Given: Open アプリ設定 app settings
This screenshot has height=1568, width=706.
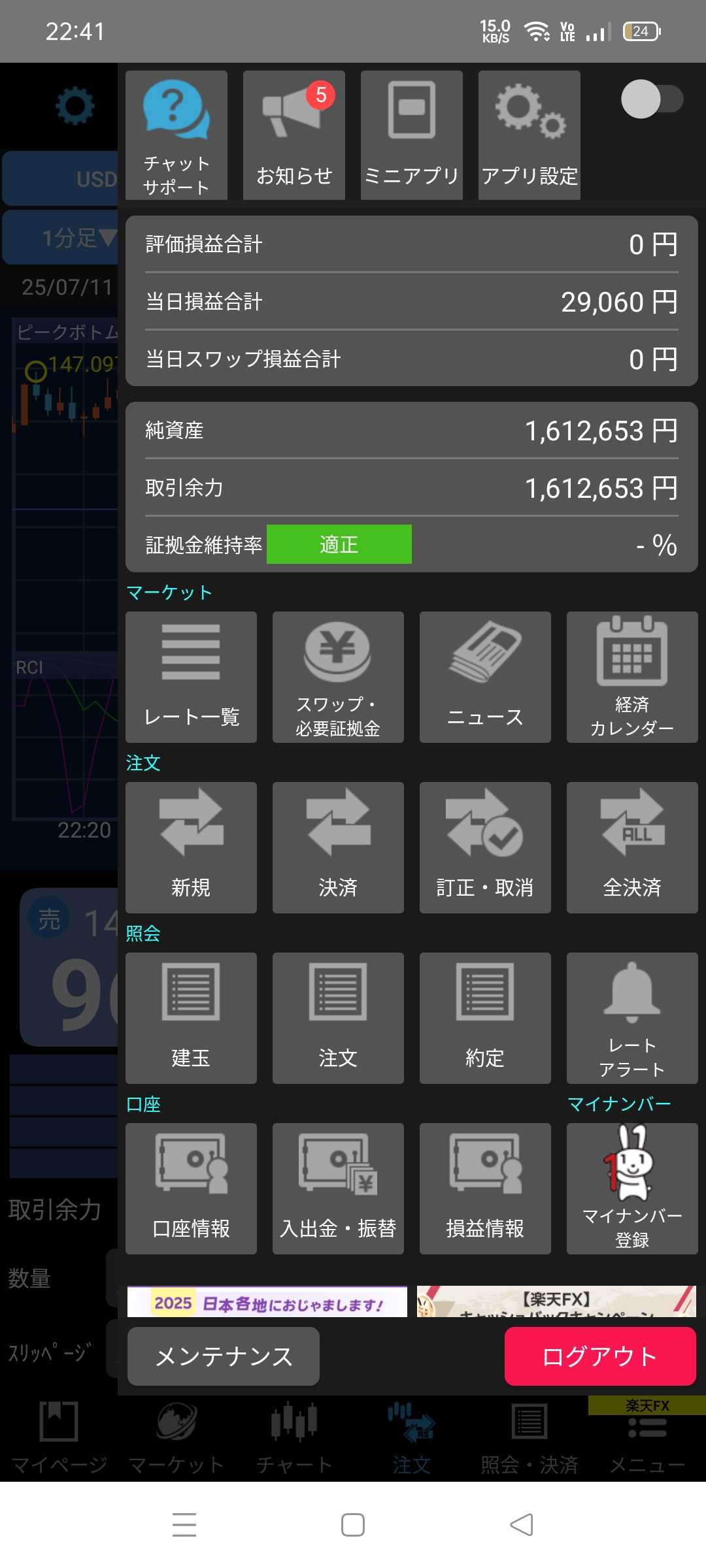Looking at the screenshot, I should click(529, 135).
